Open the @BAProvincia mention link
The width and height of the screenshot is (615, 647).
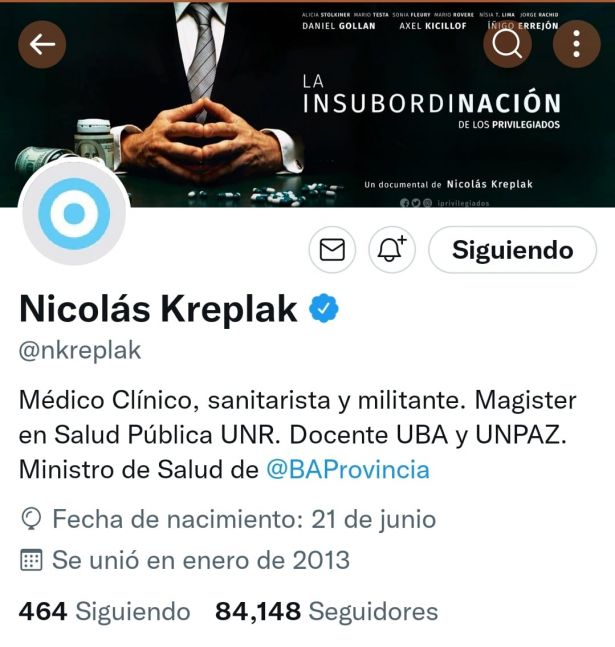click(x=348, y=470)
